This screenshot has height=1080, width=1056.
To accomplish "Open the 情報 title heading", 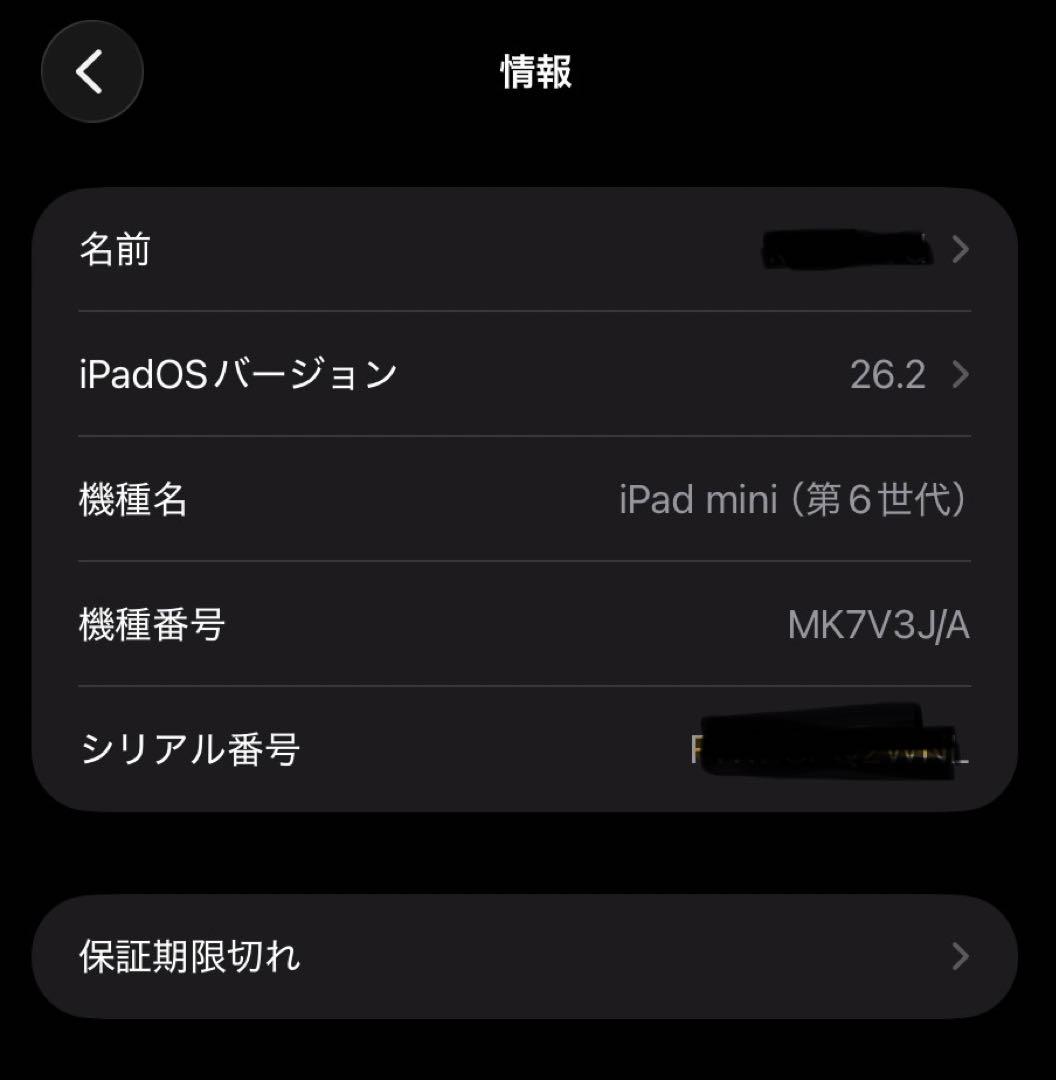I will click(535, 72).
